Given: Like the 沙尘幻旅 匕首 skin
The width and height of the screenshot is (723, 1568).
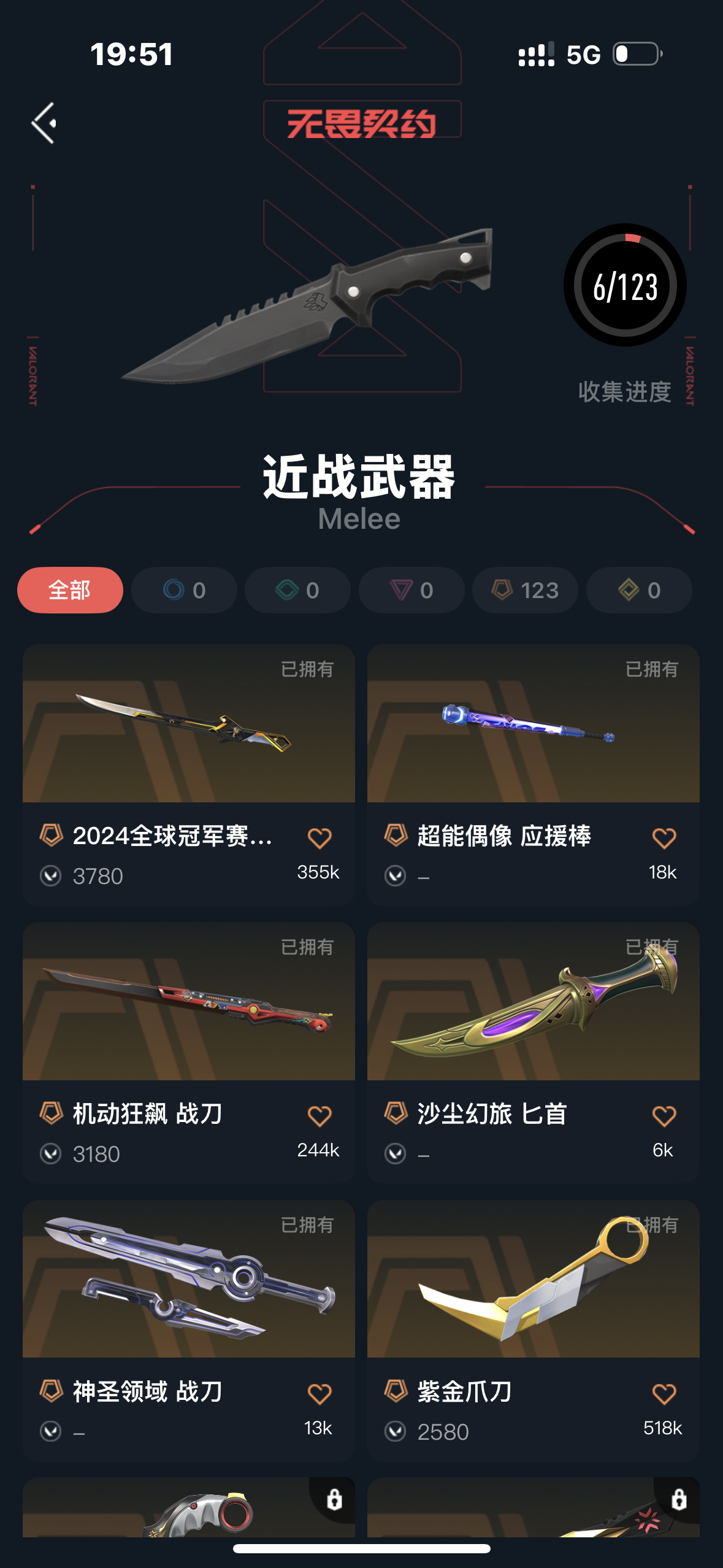Looking at the screenshot, I should point(664,1116).
